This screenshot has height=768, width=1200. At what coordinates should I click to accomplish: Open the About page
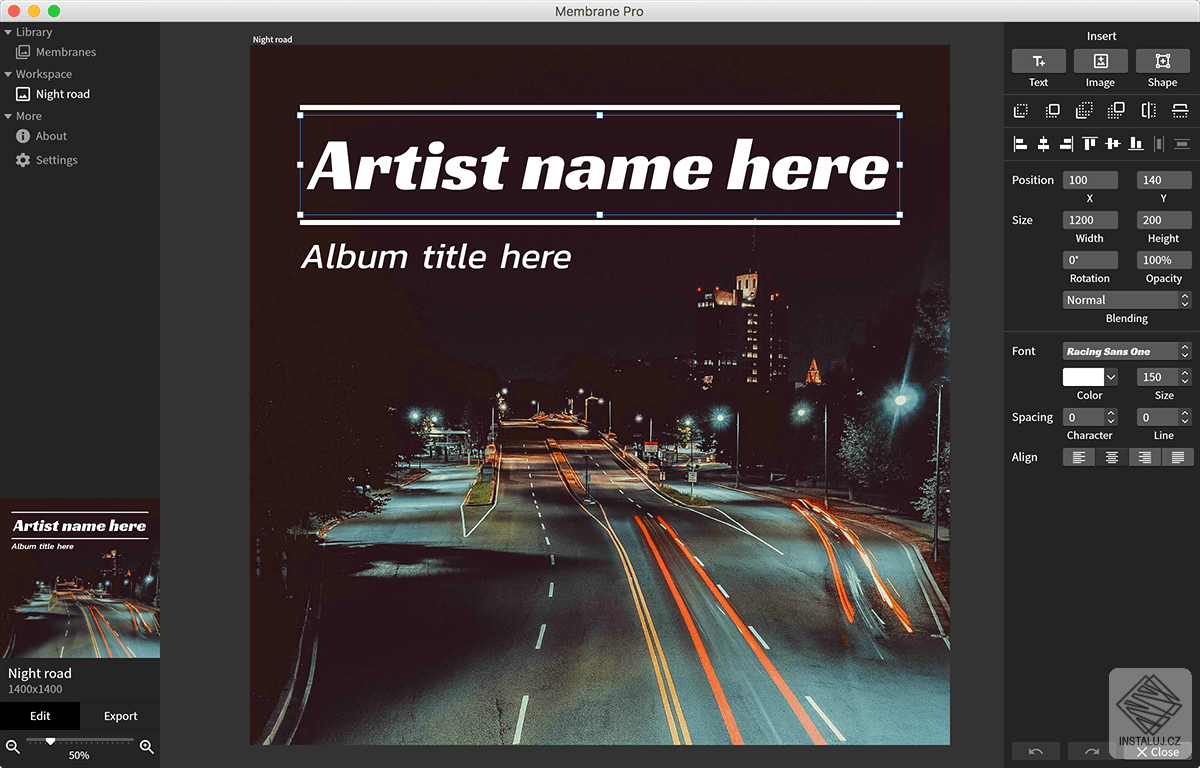[51, 136]
